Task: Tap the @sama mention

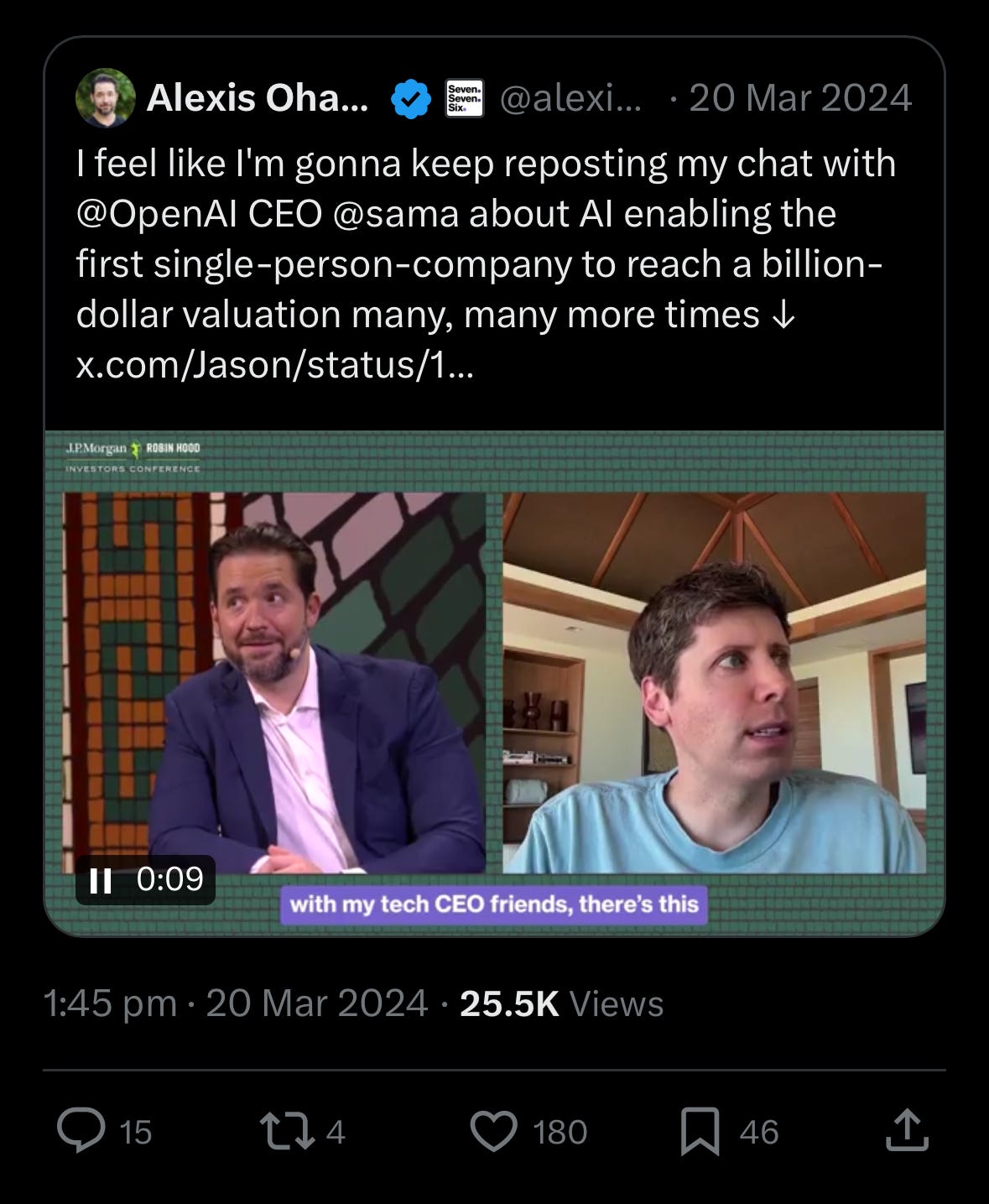Action: coord(395,214)
